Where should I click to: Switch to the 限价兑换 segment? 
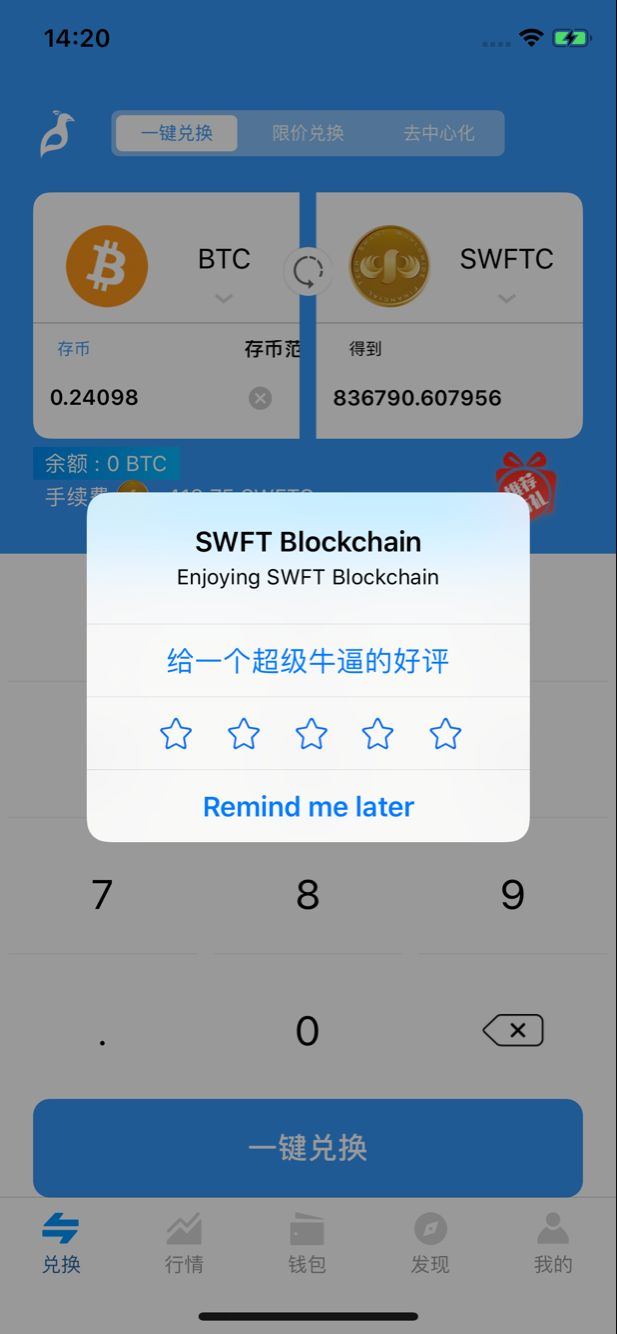[x=308, y=133]
